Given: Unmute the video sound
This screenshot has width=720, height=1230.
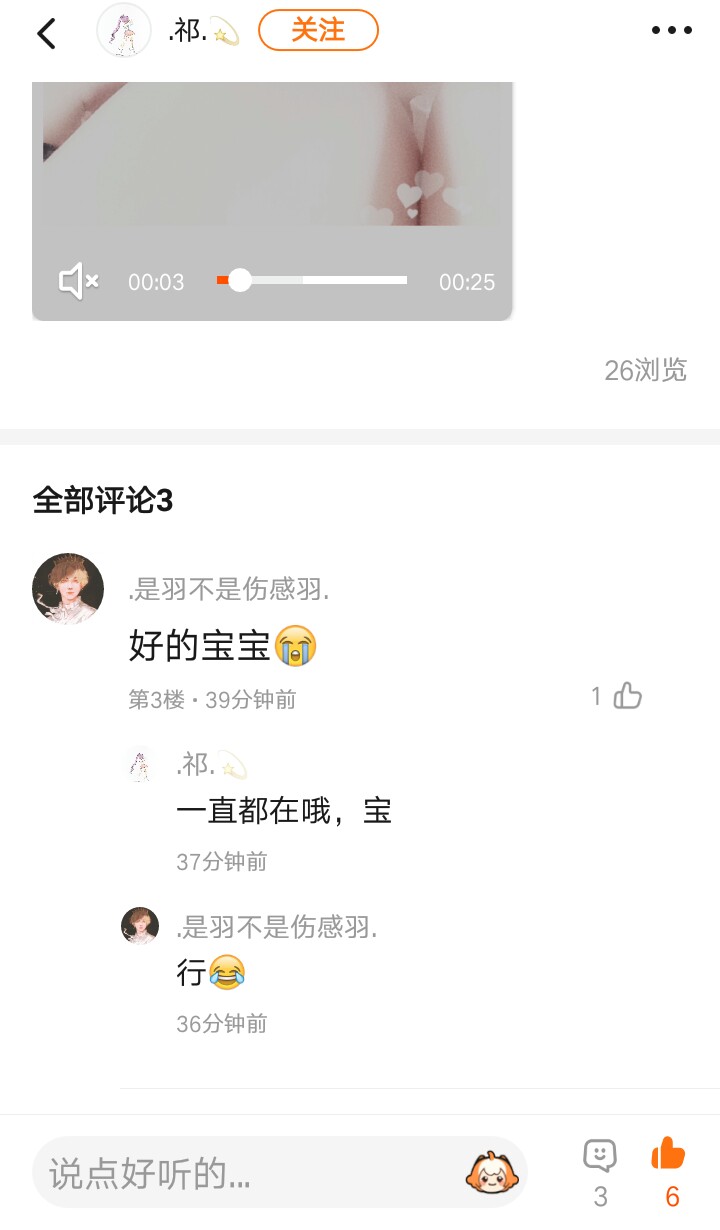Looking at the screenshot, I should point(78,282).
